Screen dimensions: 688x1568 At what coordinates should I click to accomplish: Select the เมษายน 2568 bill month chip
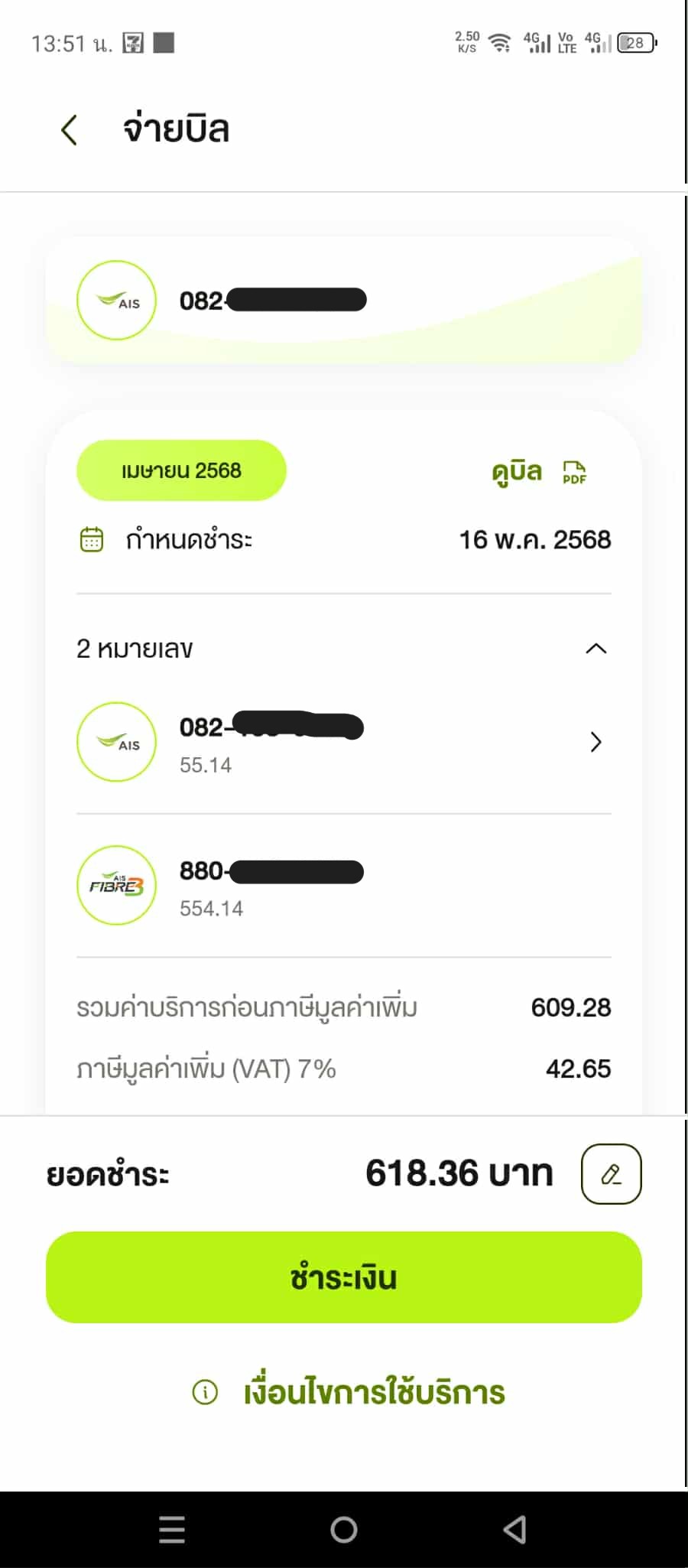pos(181,470)
